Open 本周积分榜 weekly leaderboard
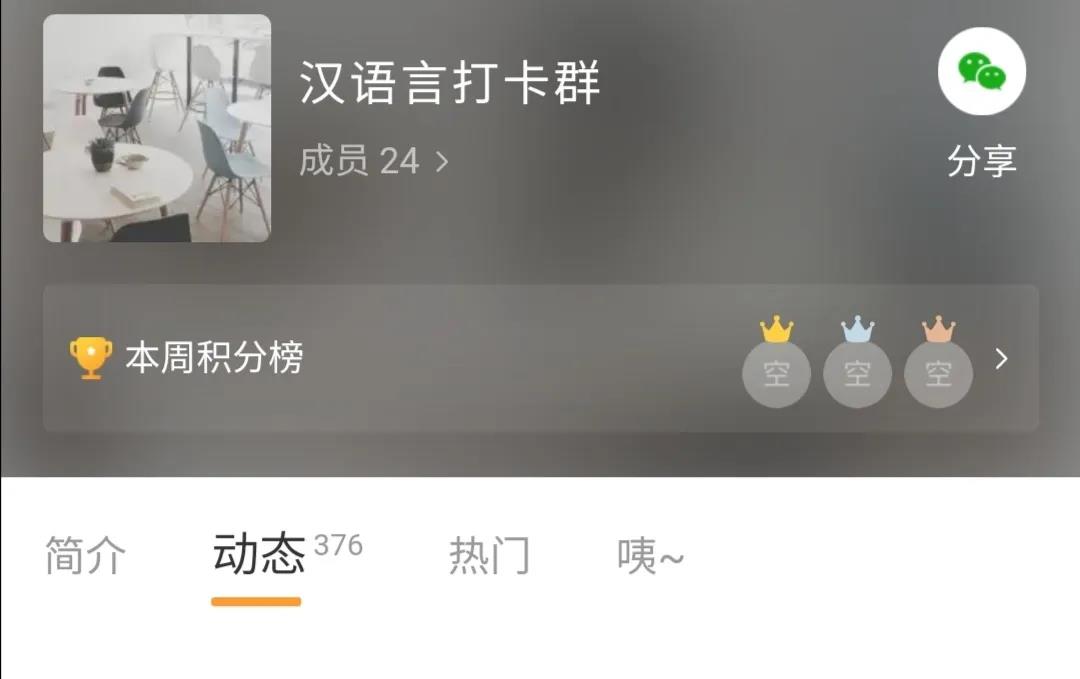1080x679 pixels. (x=540, y=358)
